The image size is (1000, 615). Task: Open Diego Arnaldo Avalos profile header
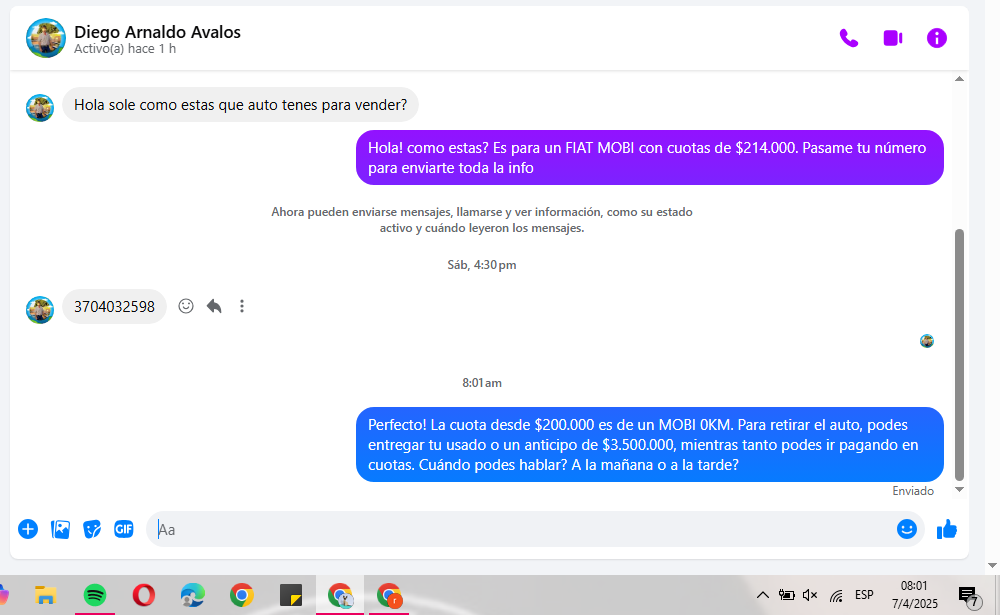(x=157, y=32)
